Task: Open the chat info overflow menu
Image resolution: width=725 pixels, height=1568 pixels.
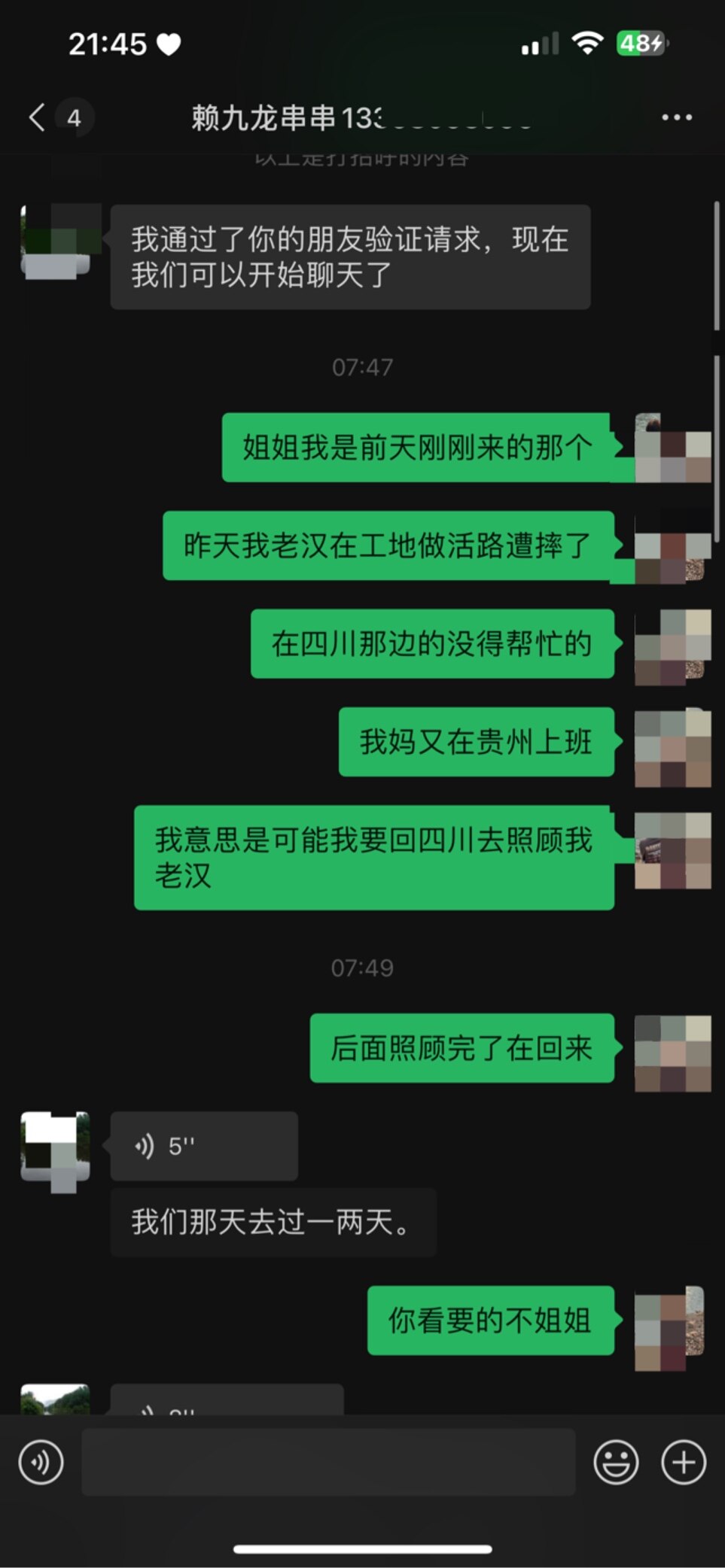Action: tap(676, 117)
